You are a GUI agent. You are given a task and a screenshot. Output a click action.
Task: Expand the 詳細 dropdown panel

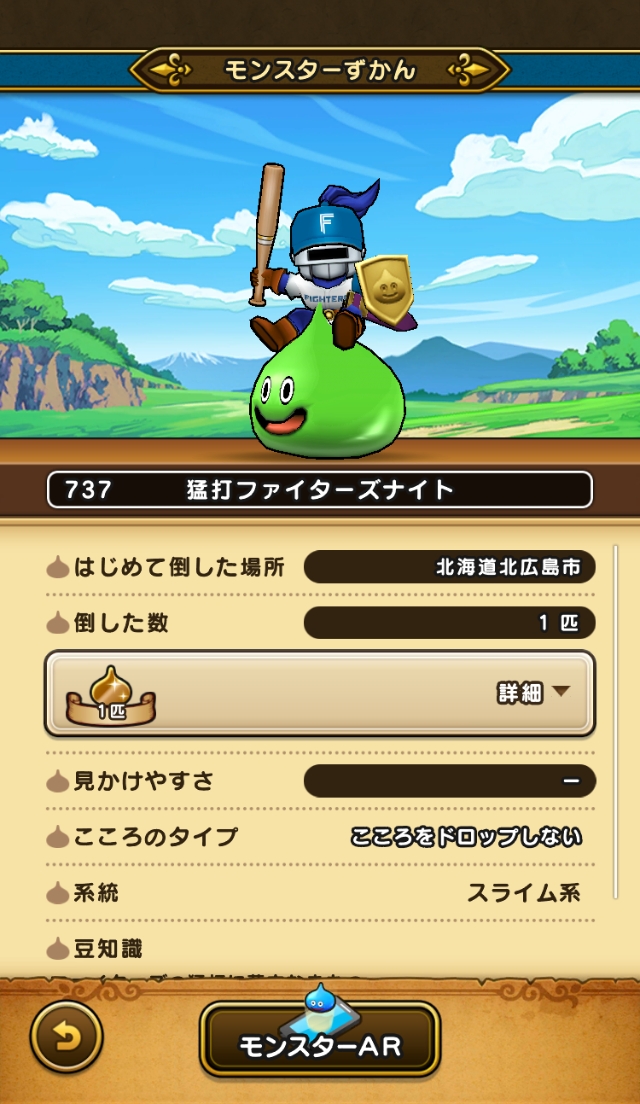pos(534,692)
